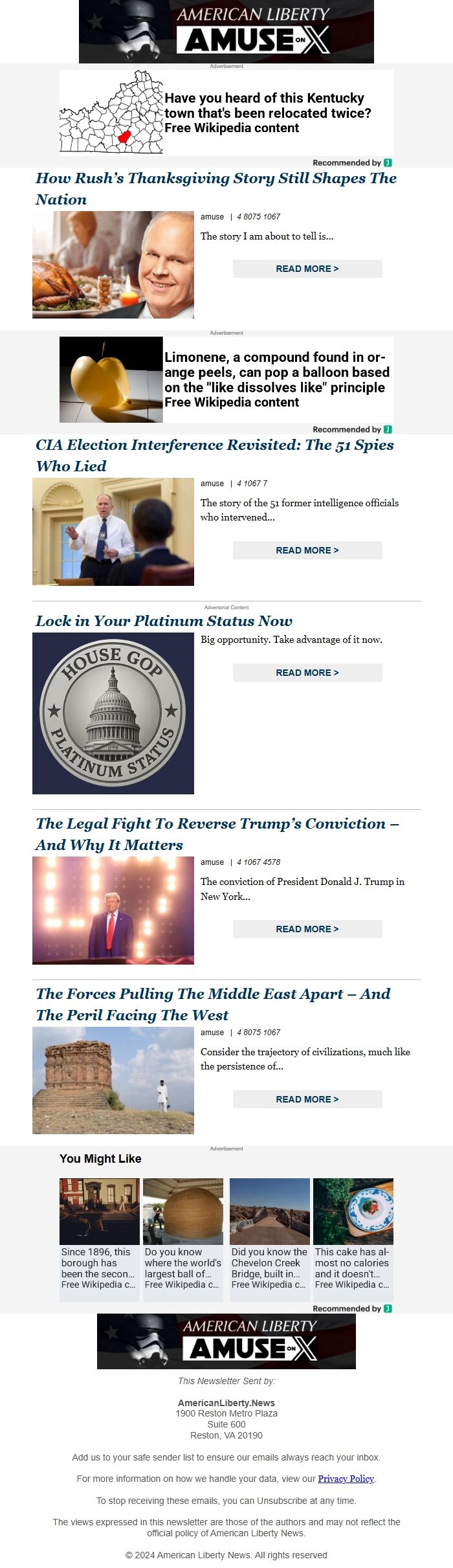The width and height of the screenshot is (453, 1568).
Task: Tap the Lock in Your Platinum Status headline
Action: [164, 621]
